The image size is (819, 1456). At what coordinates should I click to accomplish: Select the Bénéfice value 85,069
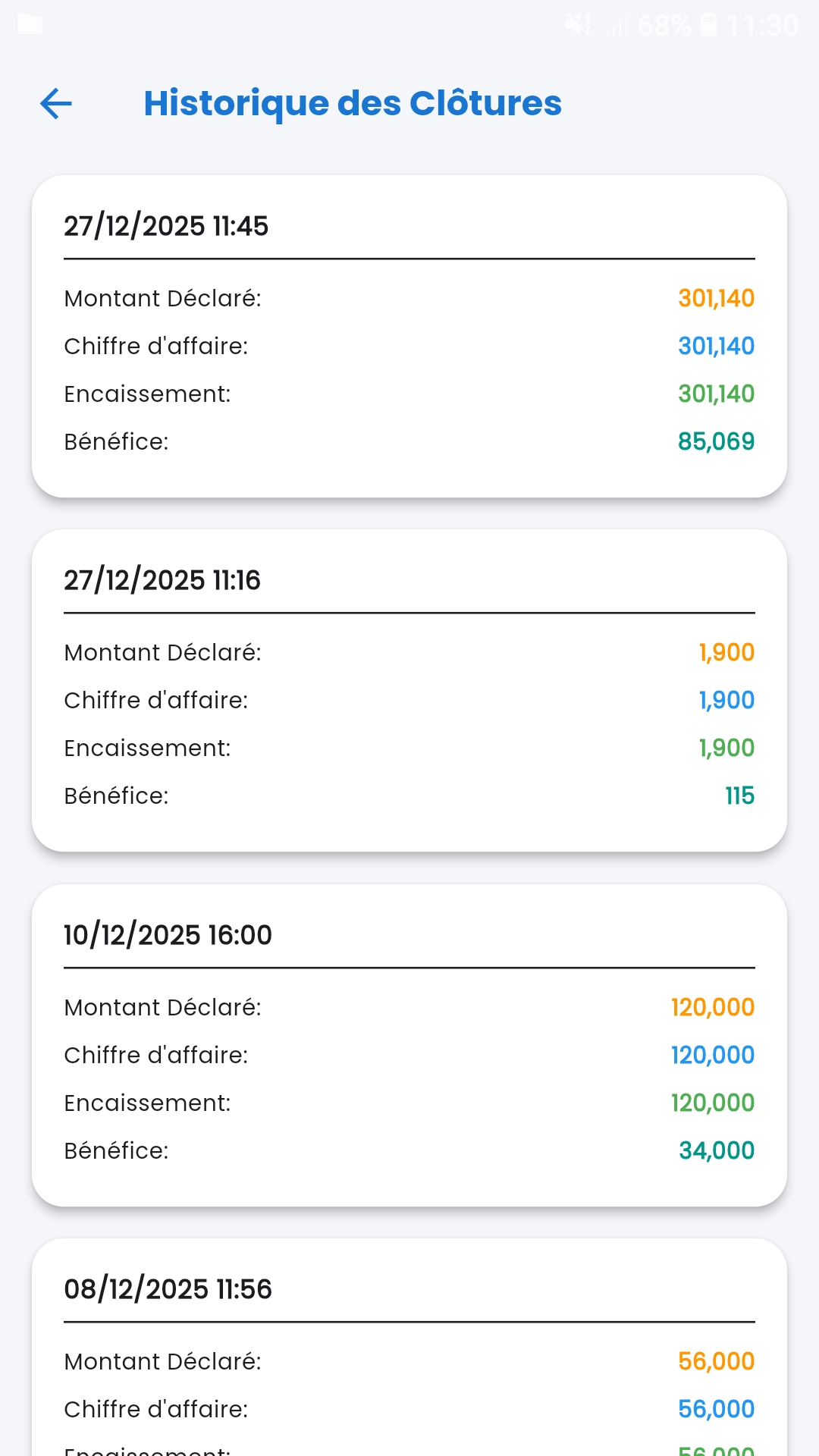(x=717, y=441)
